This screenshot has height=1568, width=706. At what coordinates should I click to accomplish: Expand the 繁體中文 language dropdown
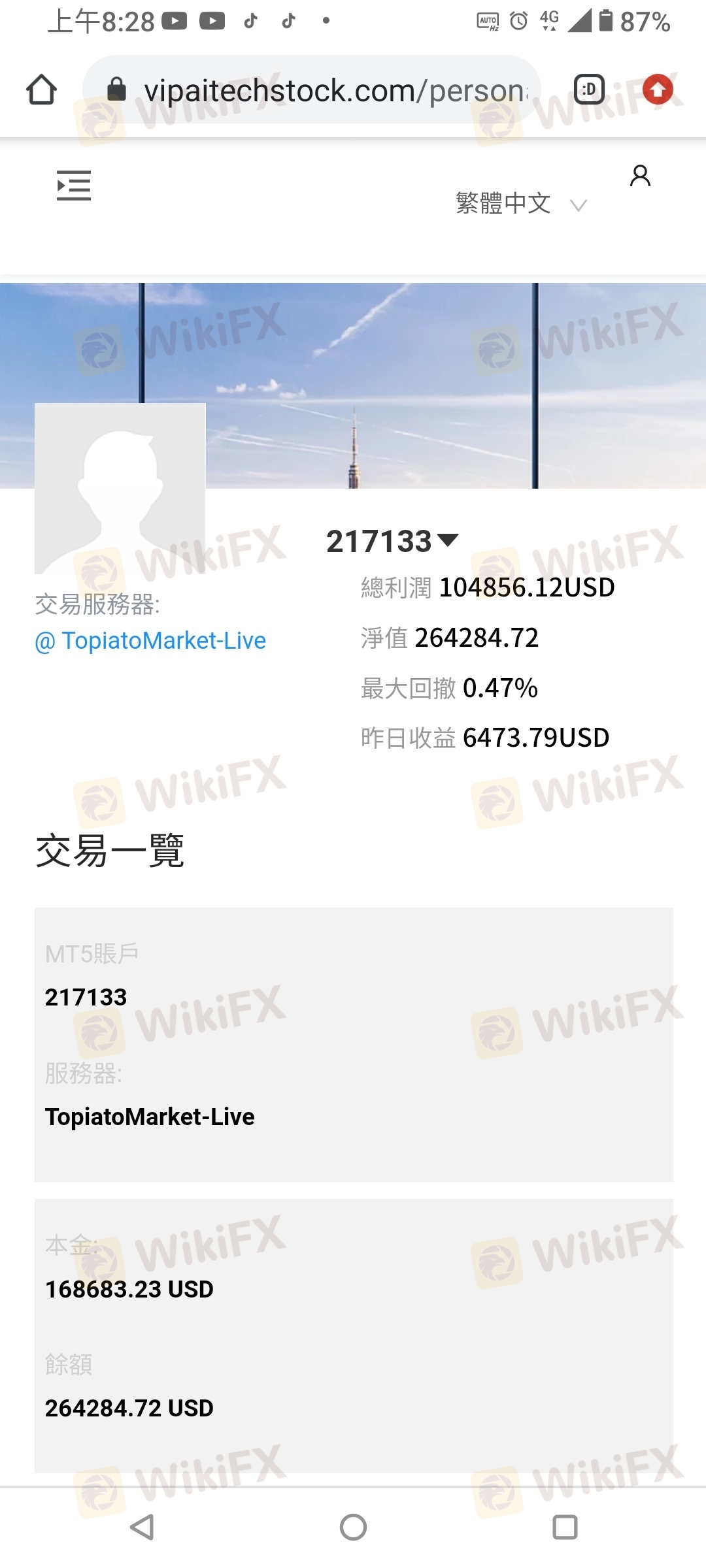click(521, 204)
